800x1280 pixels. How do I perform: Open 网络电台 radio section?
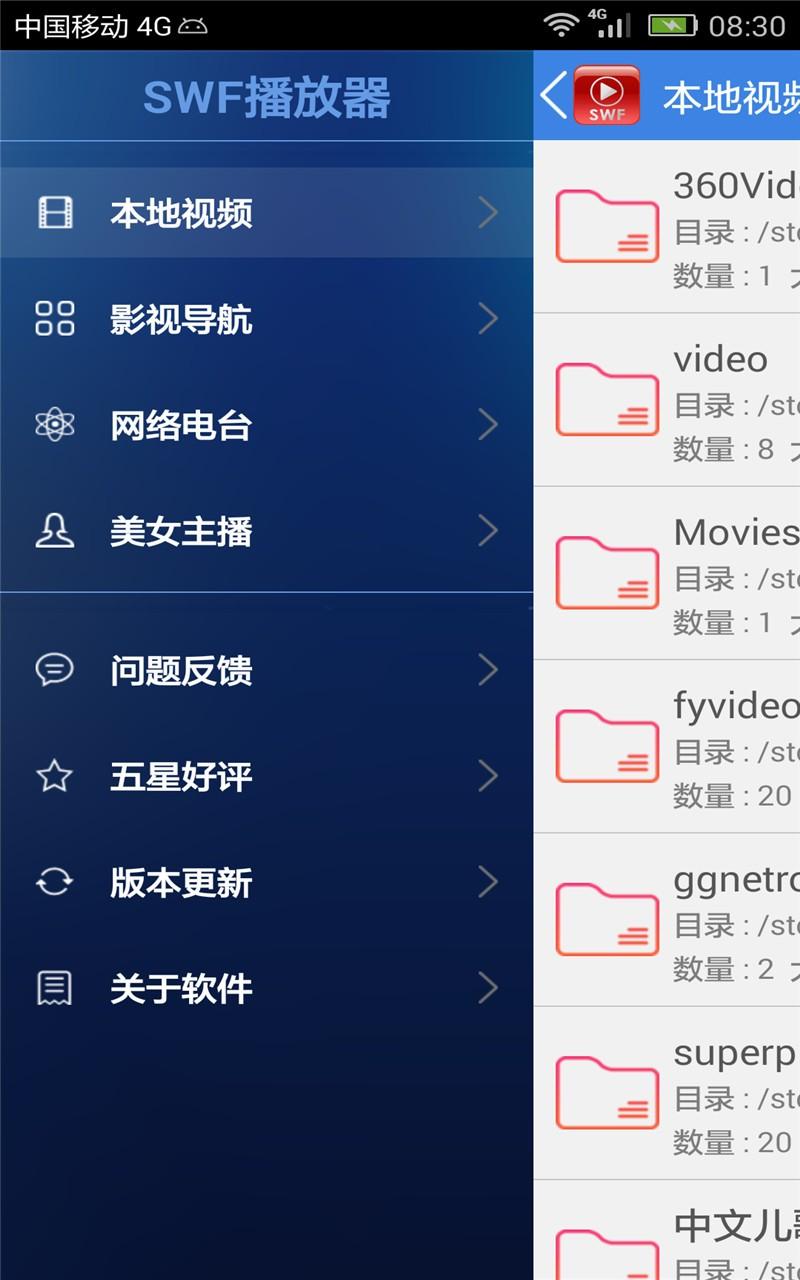[266, 425]
